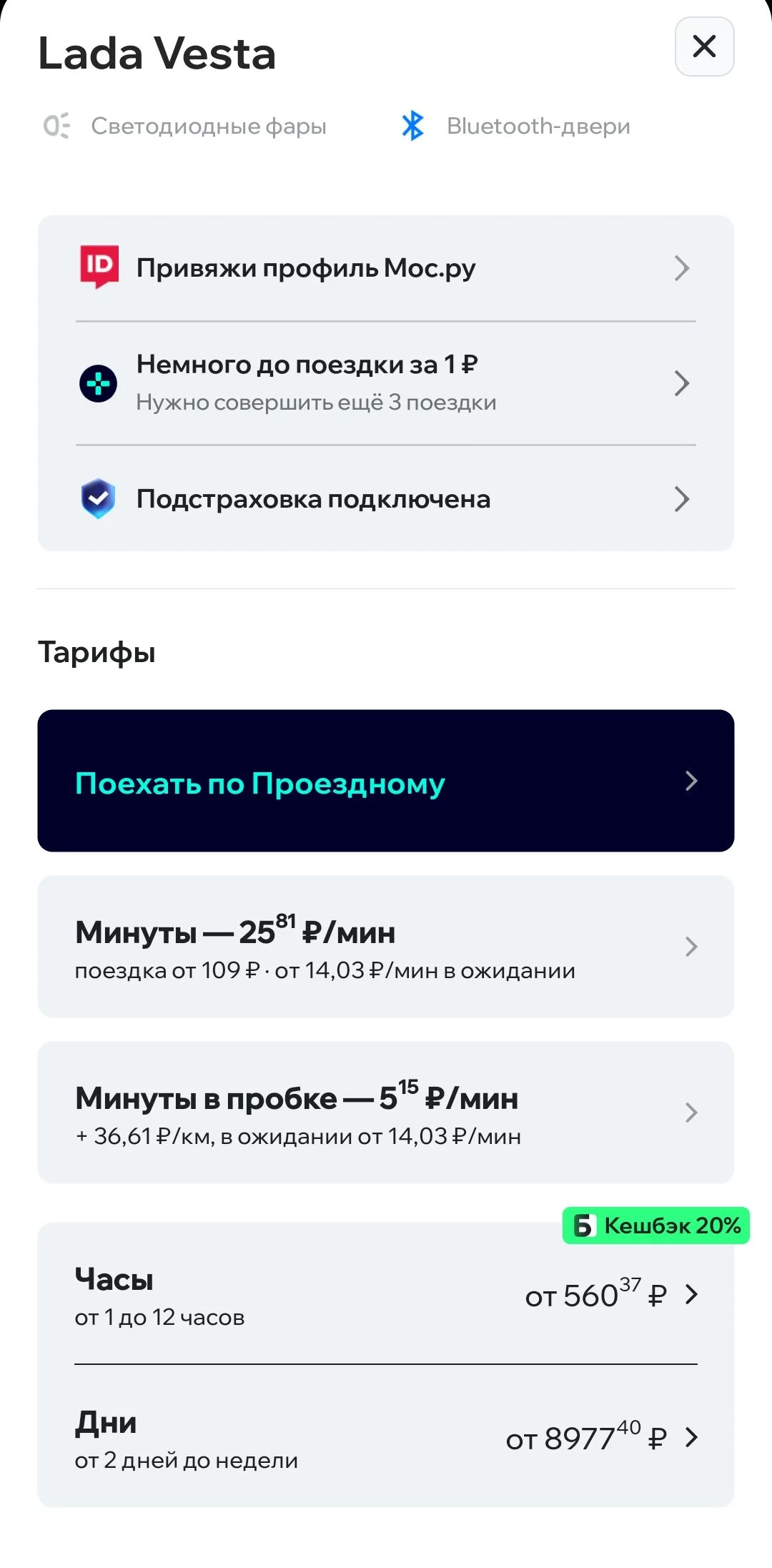Close the Lada Vesta panel
Viewport: 772px width, 1568px height.
tap(704, 46)
